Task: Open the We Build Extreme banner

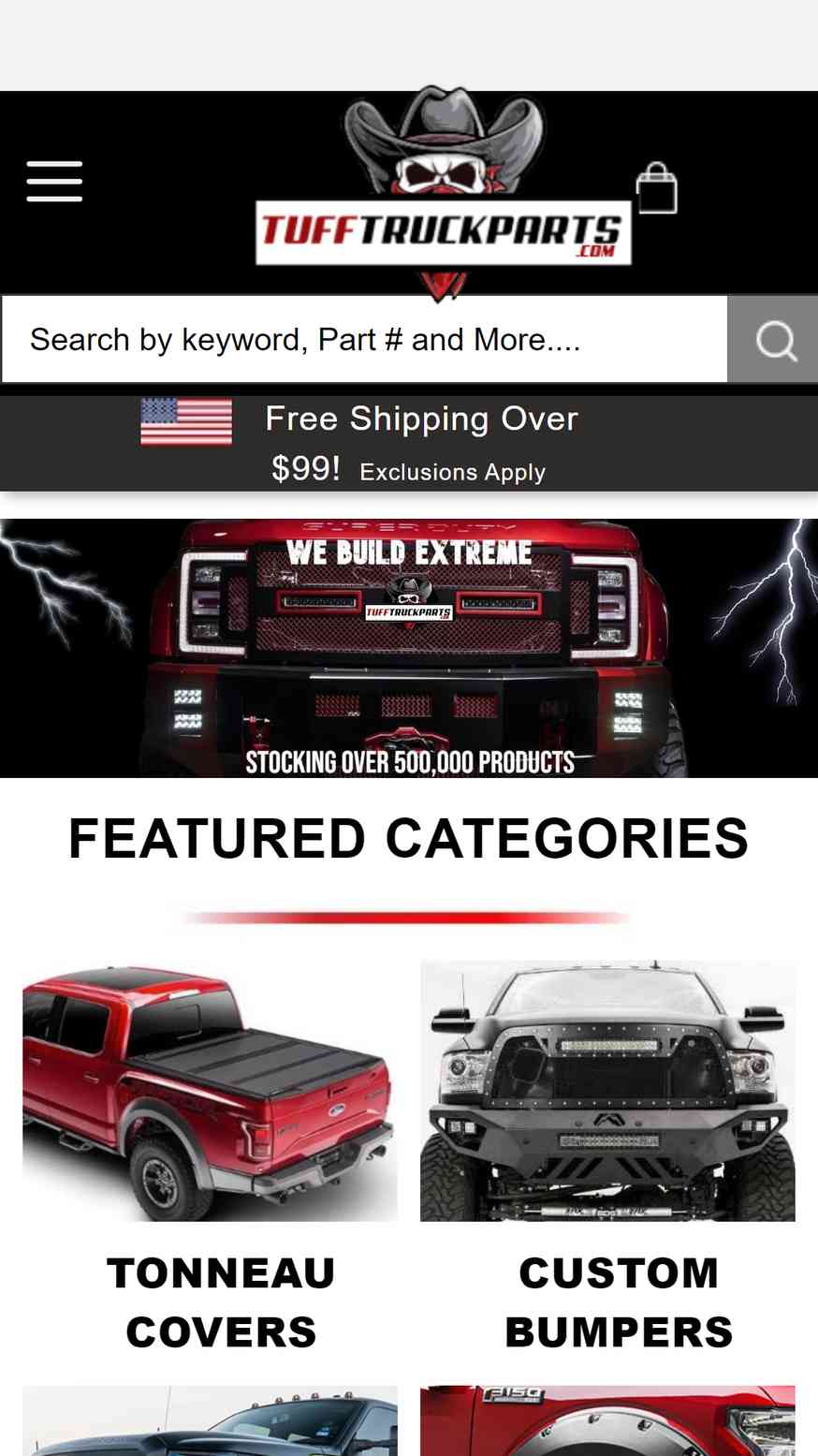Action: [409, 648]
